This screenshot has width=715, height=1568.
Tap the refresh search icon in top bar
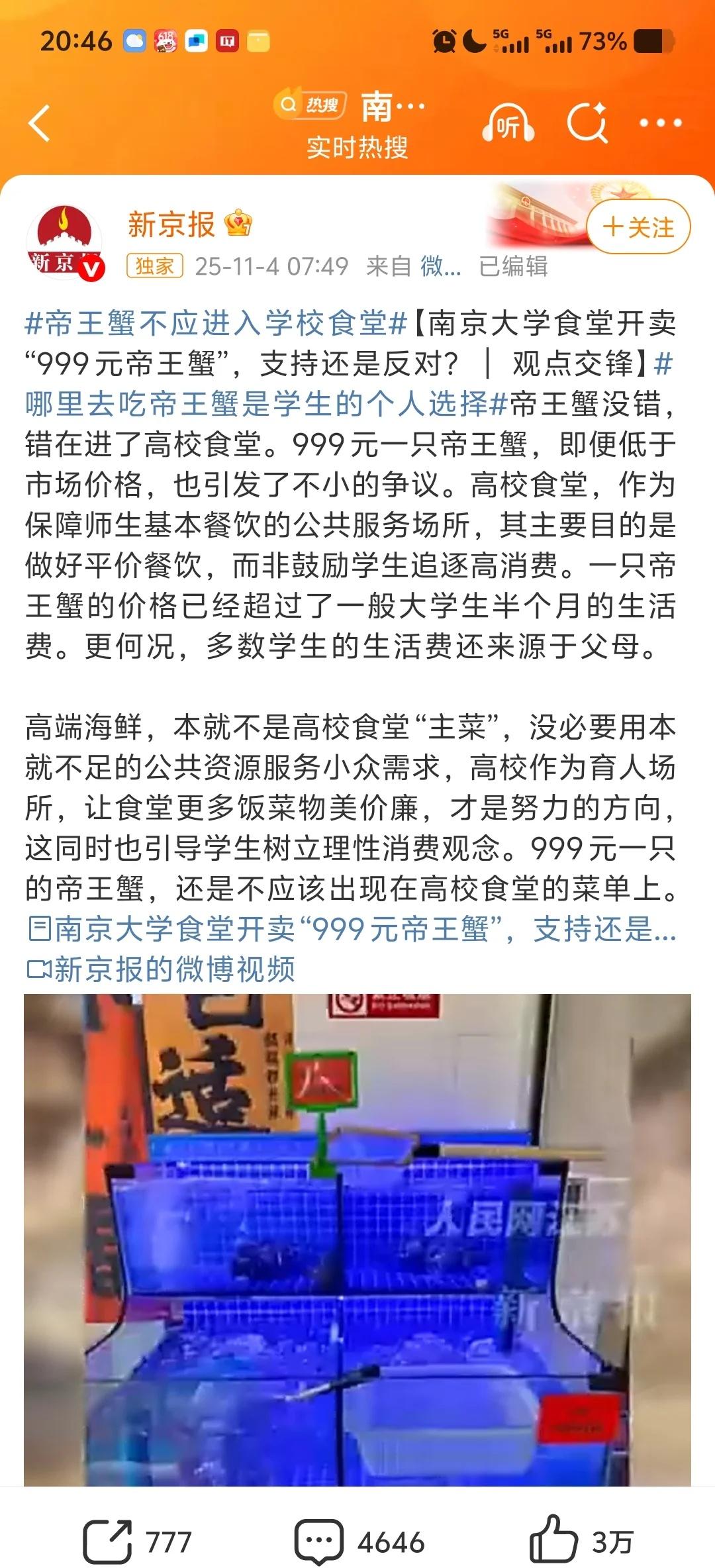tap(588, 123)
